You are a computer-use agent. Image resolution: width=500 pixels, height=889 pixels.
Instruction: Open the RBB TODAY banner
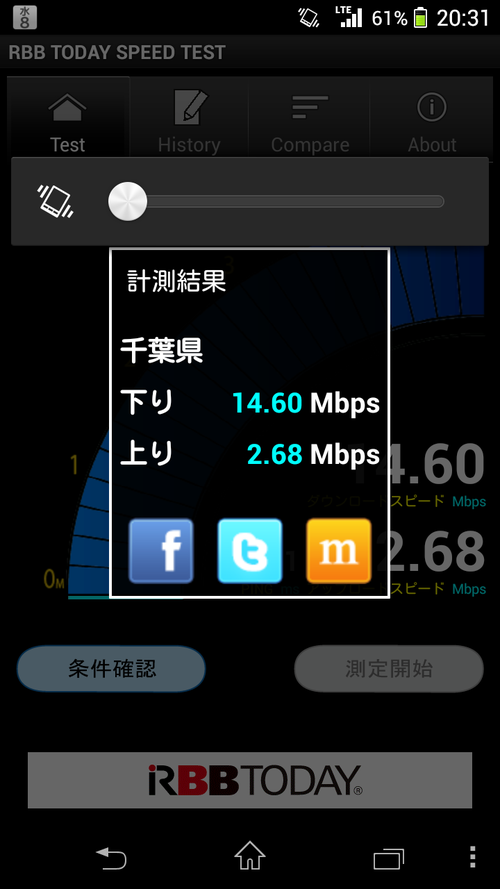pos(250,780)
